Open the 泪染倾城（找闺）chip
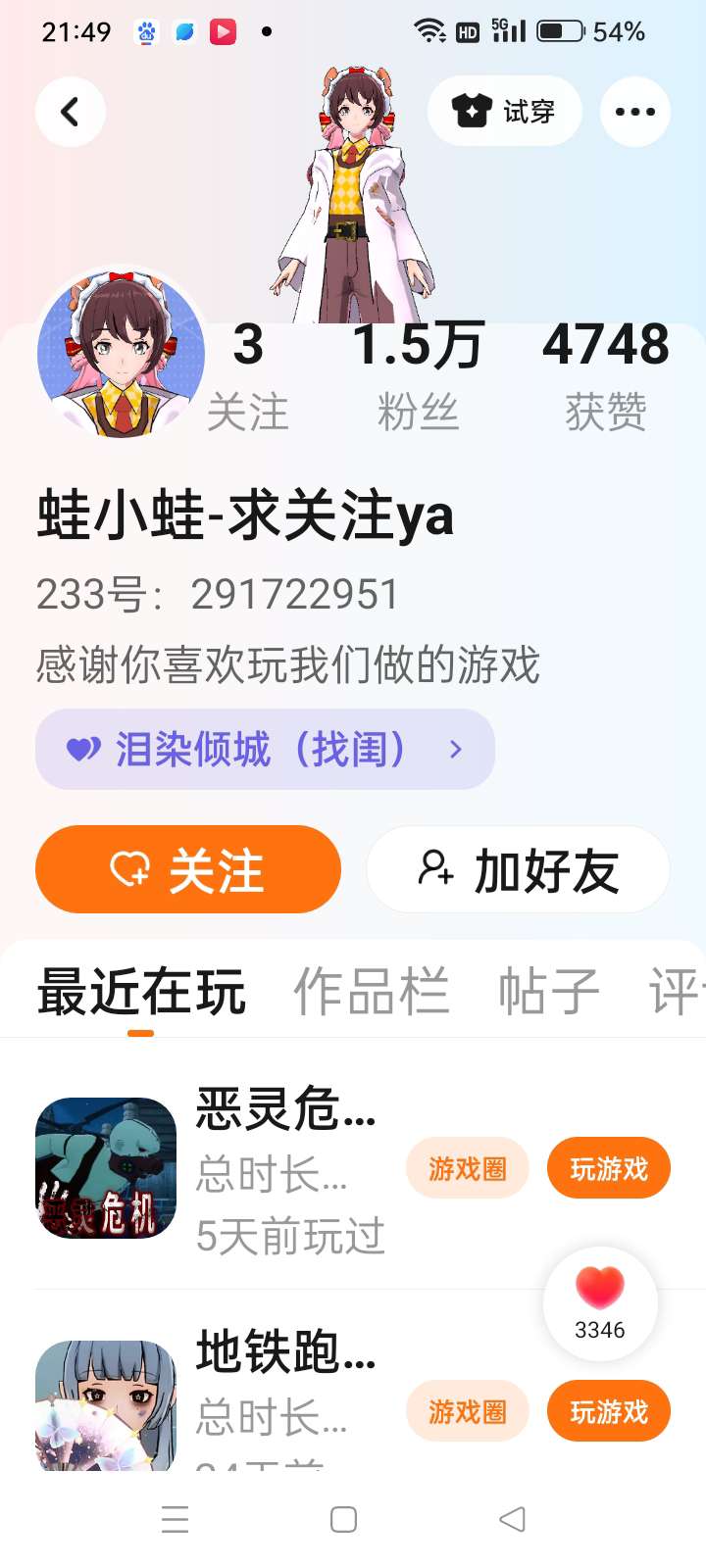 (x=265, y=750)
